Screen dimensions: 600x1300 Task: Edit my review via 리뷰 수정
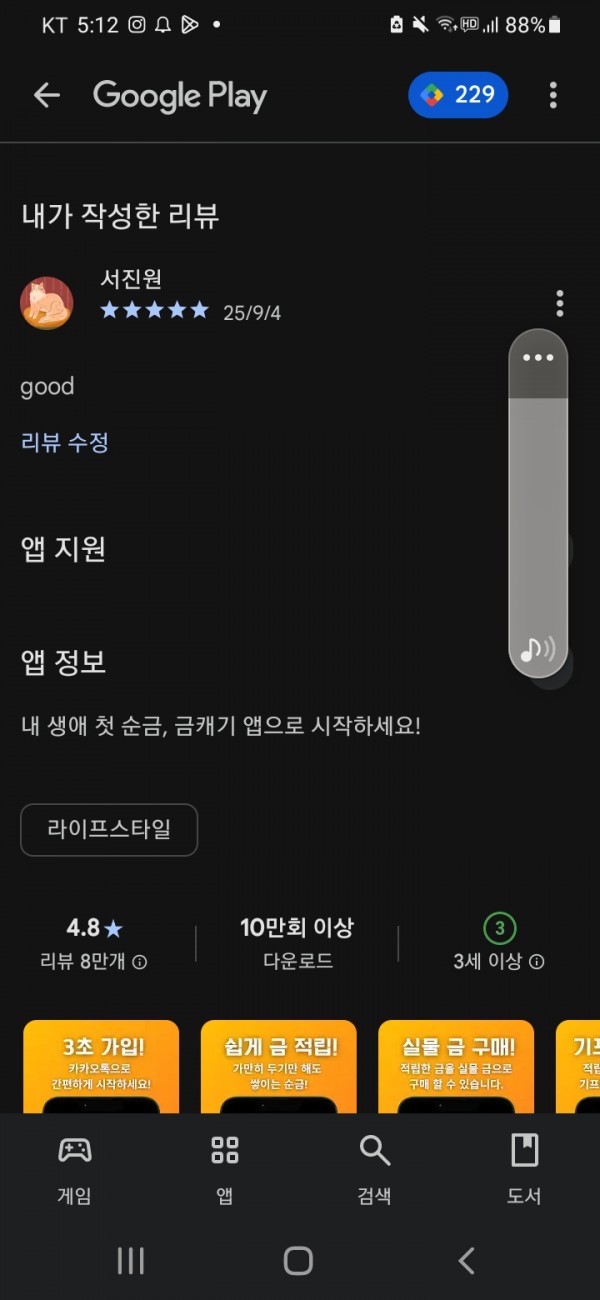coord(65,442)
